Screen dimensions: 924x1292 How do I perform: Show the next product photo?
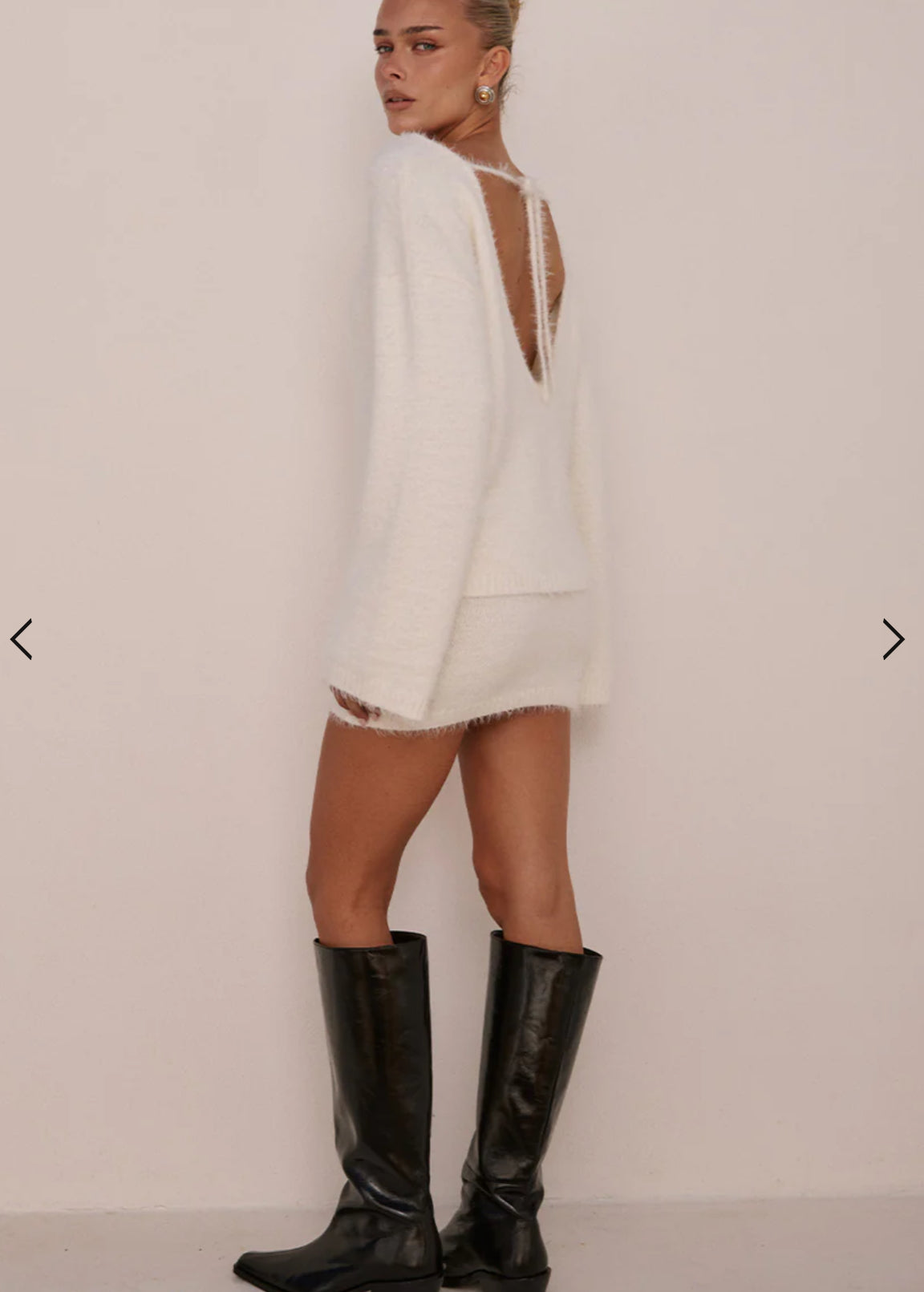893,639
